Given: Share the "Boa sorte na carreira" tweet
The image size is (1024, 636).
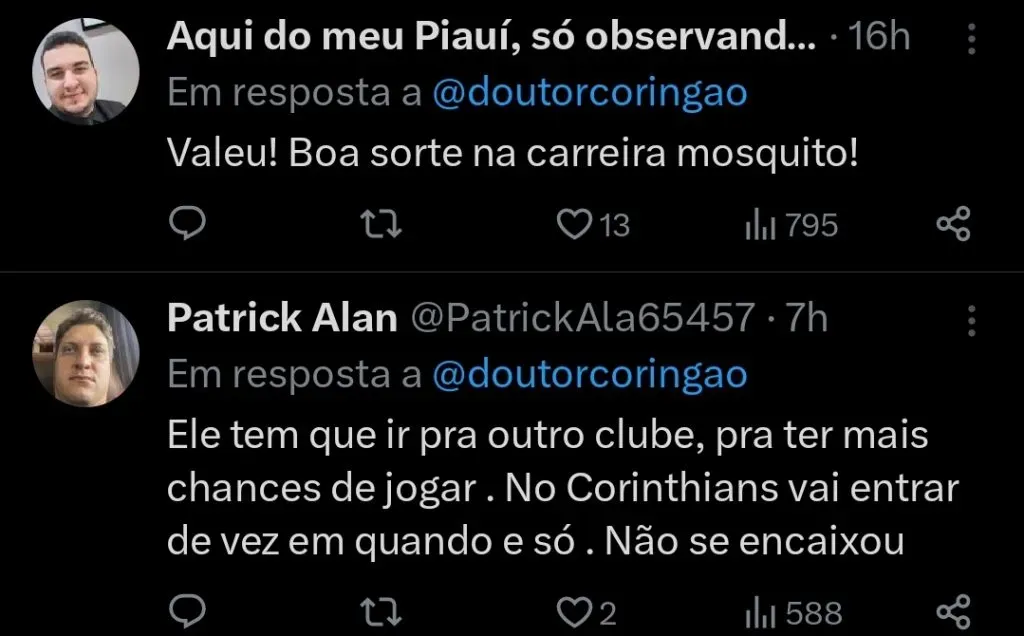Looking at the screenshot, I should point(953,224).
